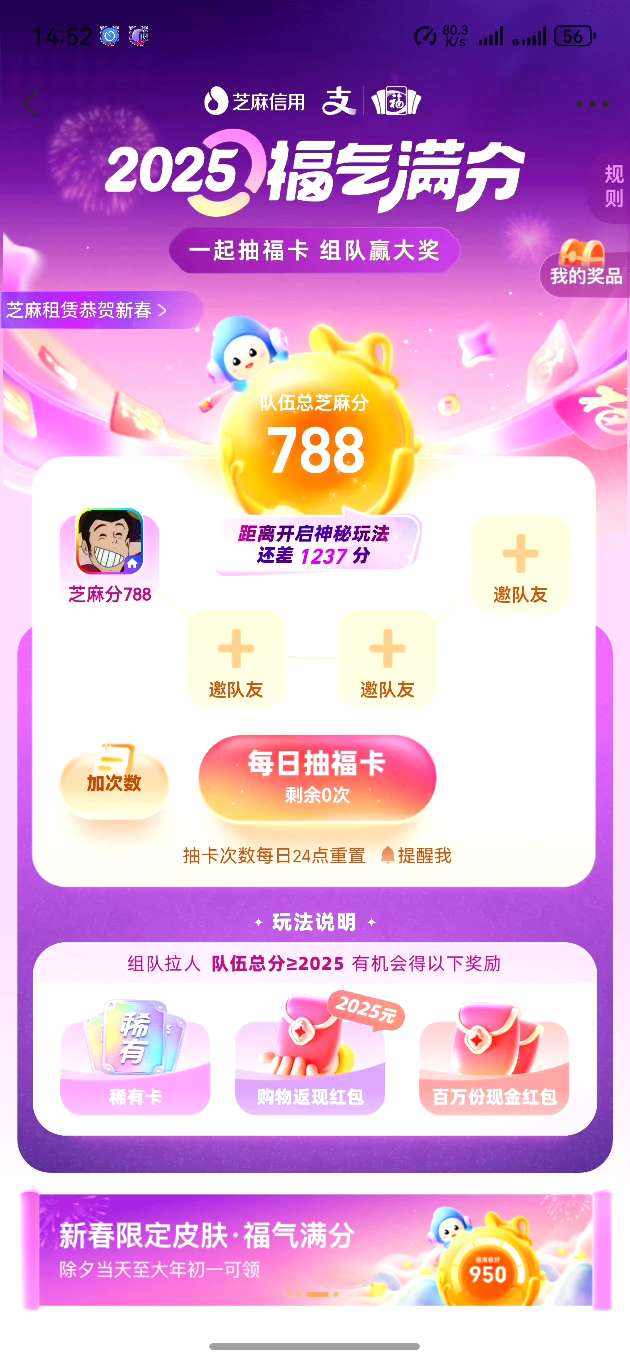Open 芝麻租赁恭贺新春 link
The width and height of the screenshot is (630, 1360).
coord(90,310)
